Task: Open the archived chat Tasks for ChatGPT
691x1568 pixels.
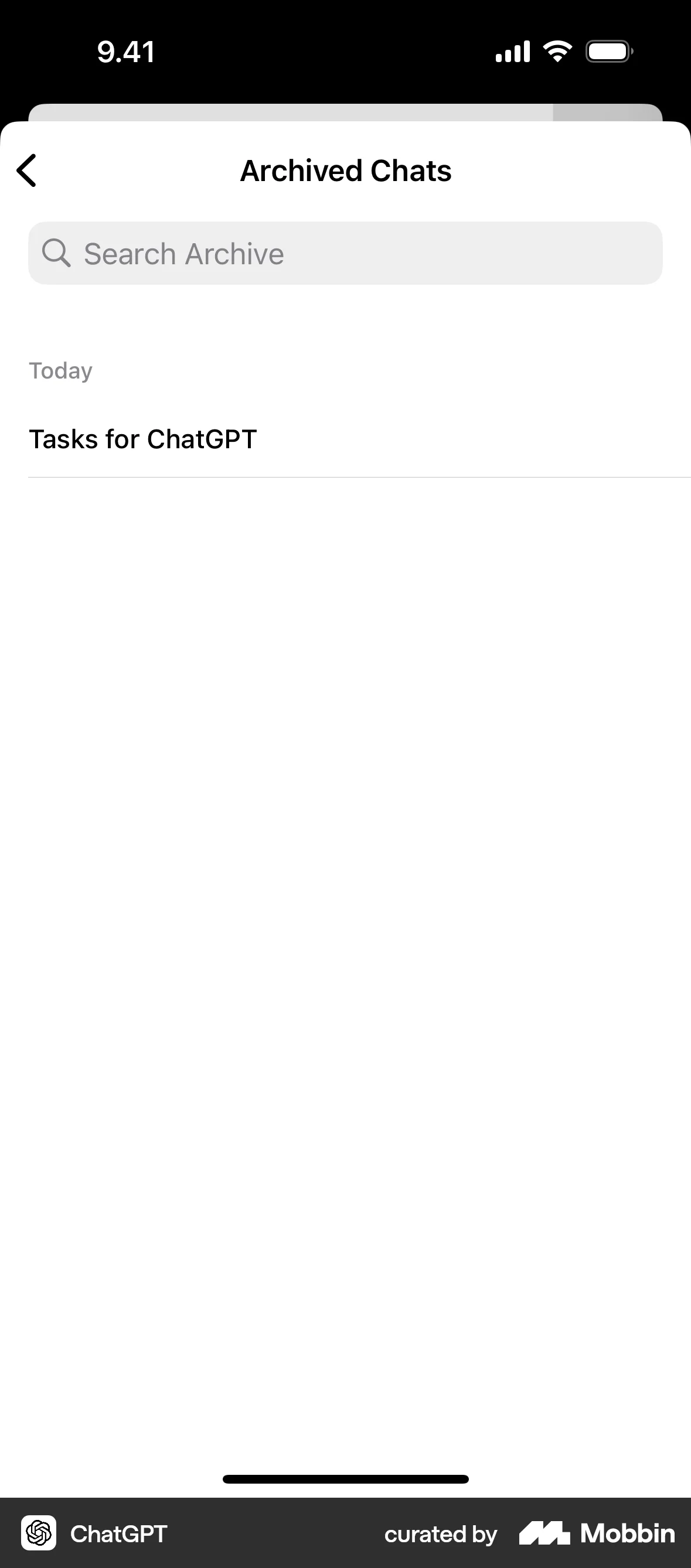Action: pyautogui.click(x=142, y=438)
